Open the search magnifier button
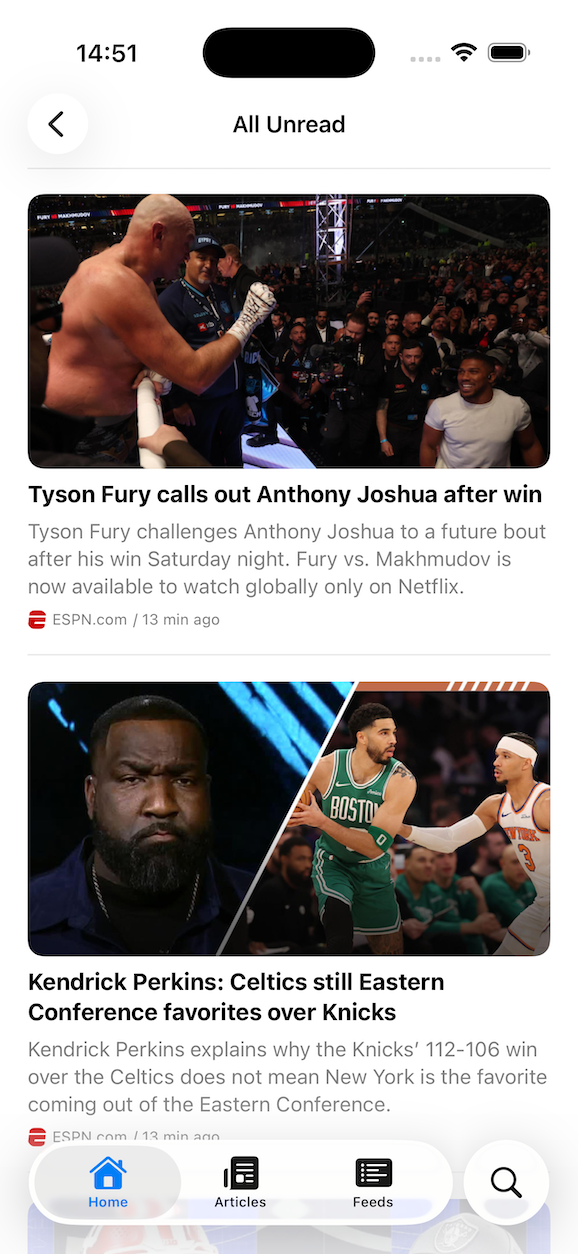578x1254 pixels. point(506,1182)
